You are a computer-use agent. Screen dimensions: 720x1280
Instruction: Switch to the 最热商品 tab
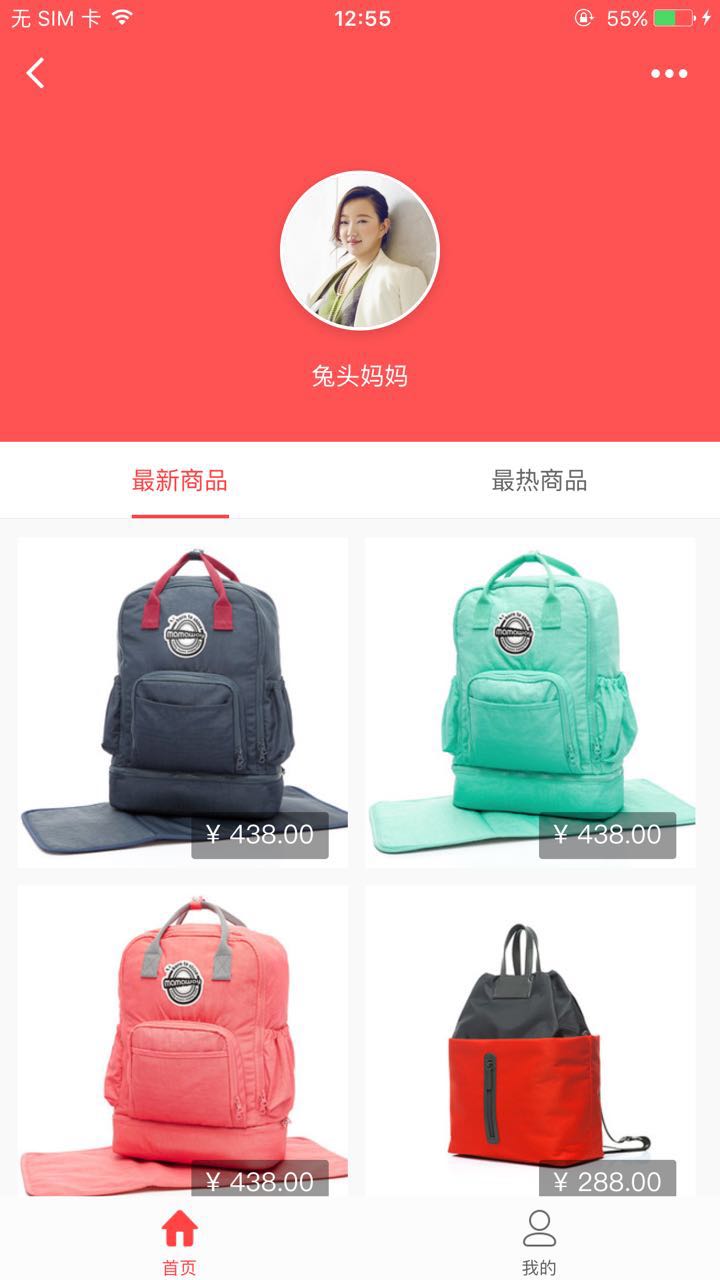[x=539, y=481]
